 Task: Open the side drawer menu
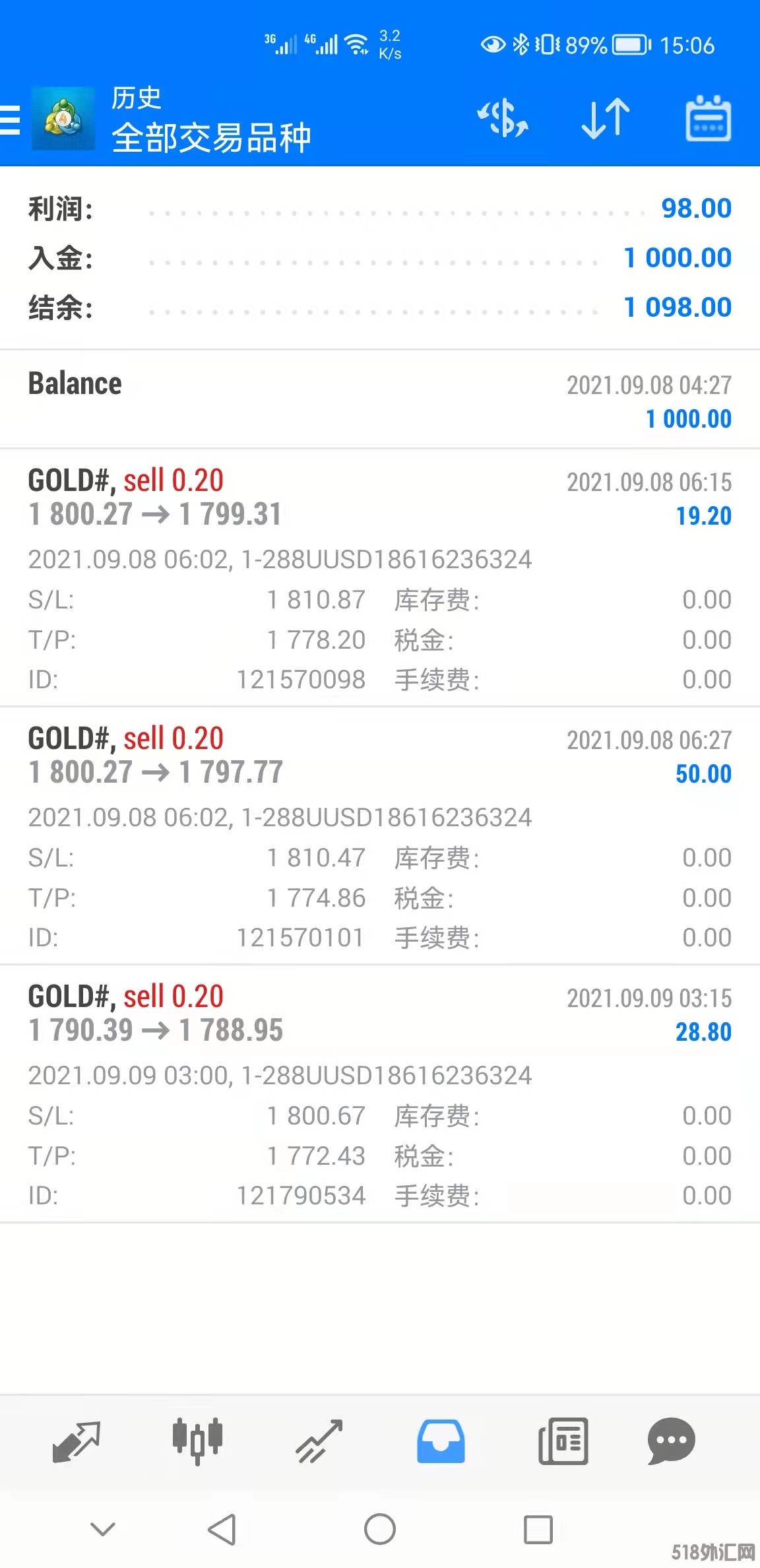(x=12, y=120)
